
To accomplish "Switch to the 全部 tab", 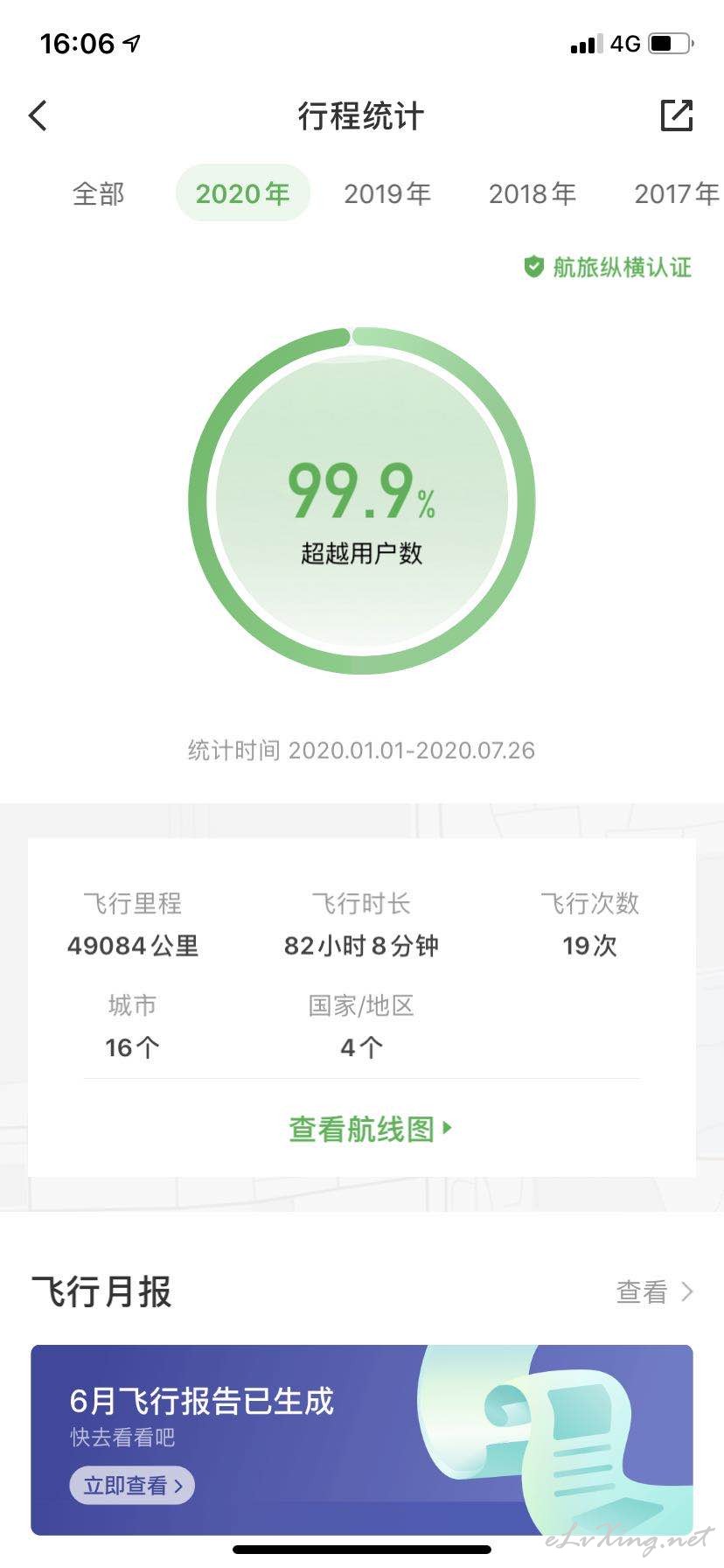I will [98, 193].
